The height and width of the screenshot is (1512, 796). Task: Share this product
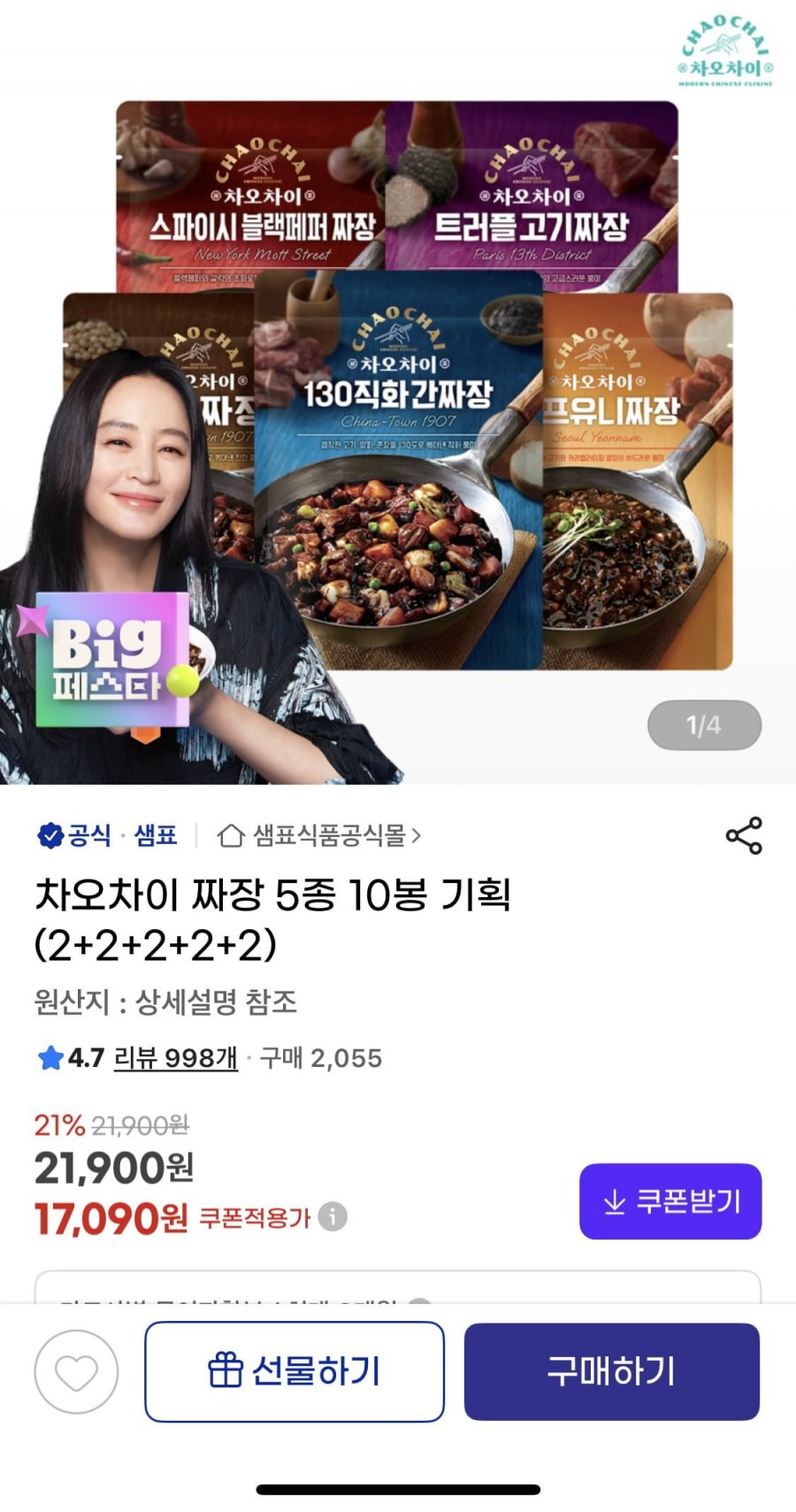743,836
